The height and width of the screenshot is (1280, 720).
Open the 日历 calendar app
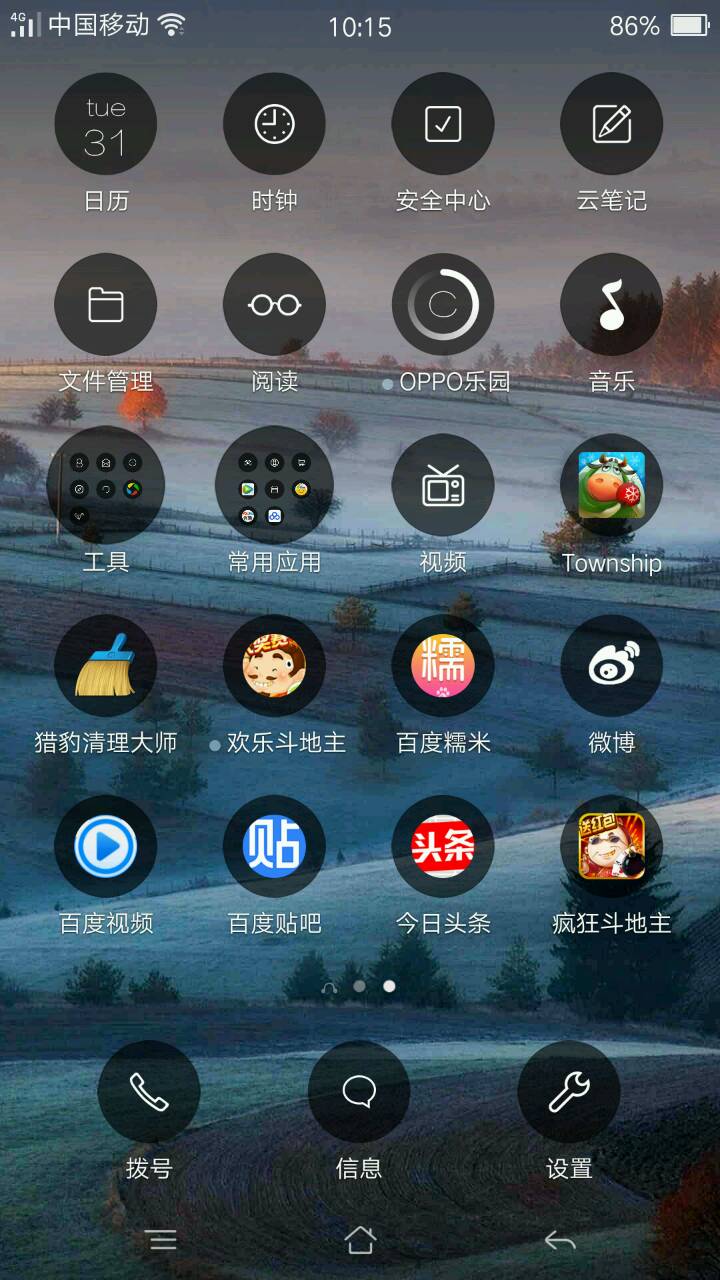coord(105,125)
